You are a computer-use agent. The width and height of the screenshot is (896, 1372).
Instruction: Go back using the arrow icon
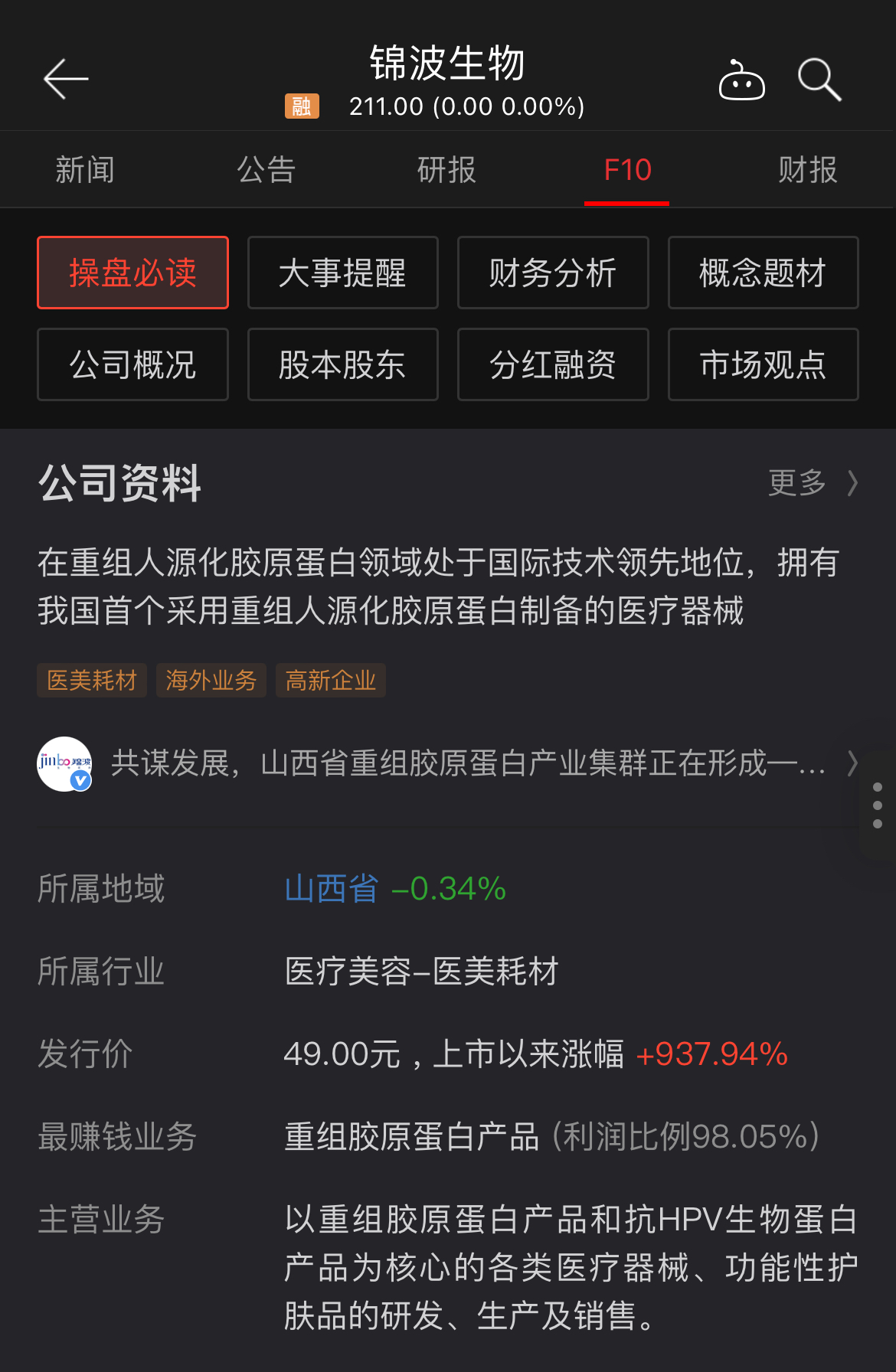click(66, 79)
